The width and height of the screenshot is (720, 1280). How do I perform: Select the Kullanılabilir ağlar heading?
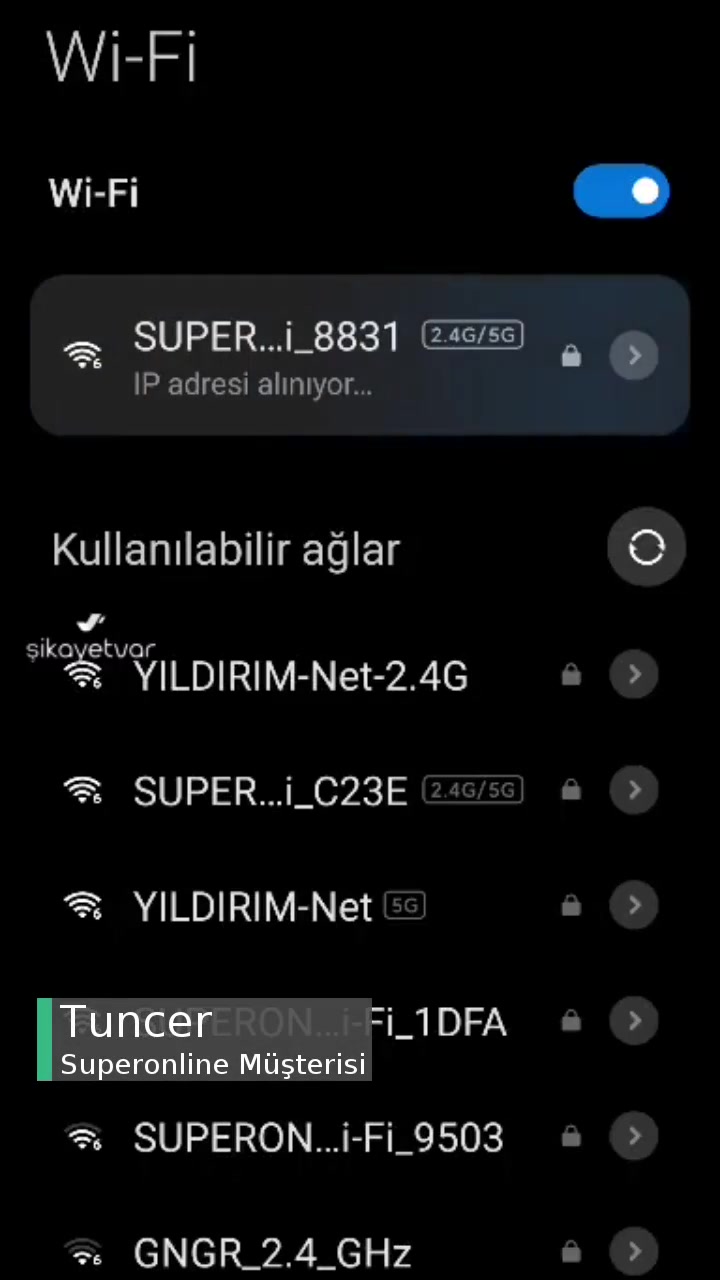[x=226, y=548]
